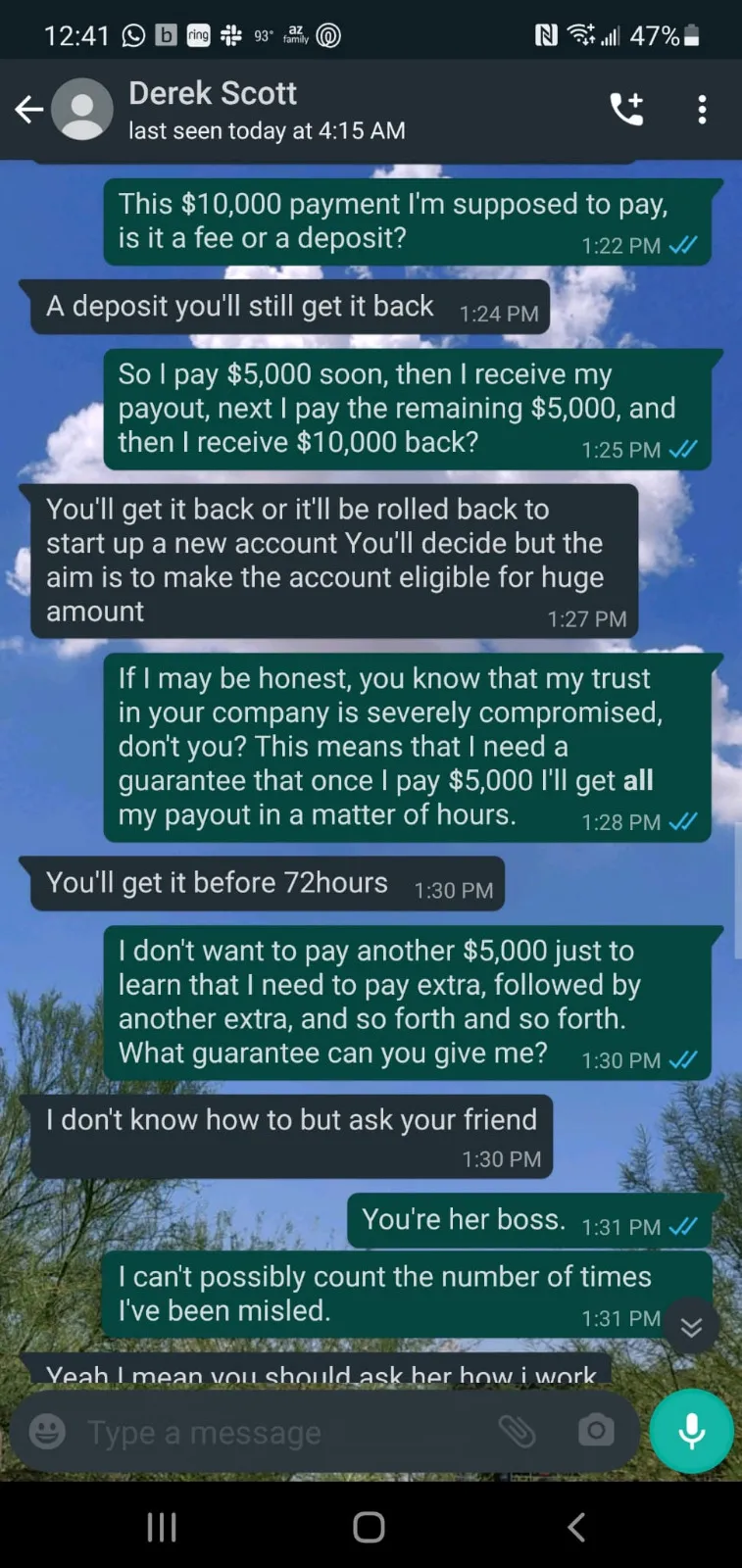The image size is (742, 1568).
Task: Open recent apps from navigation bar
Action: pyautogui.click(x=162, y=1527)
